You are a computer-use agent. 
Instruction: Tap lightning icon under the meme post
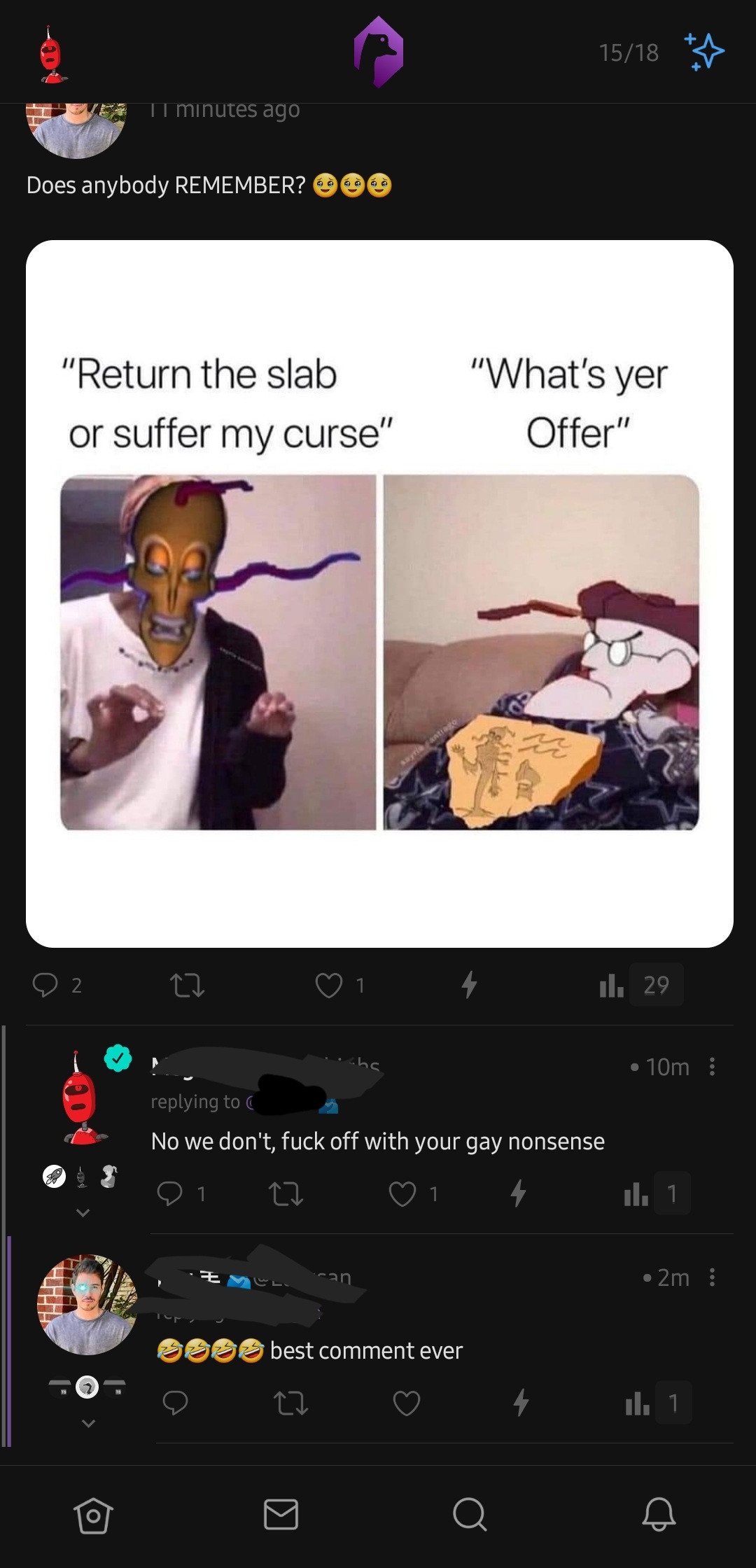[470, 985]
